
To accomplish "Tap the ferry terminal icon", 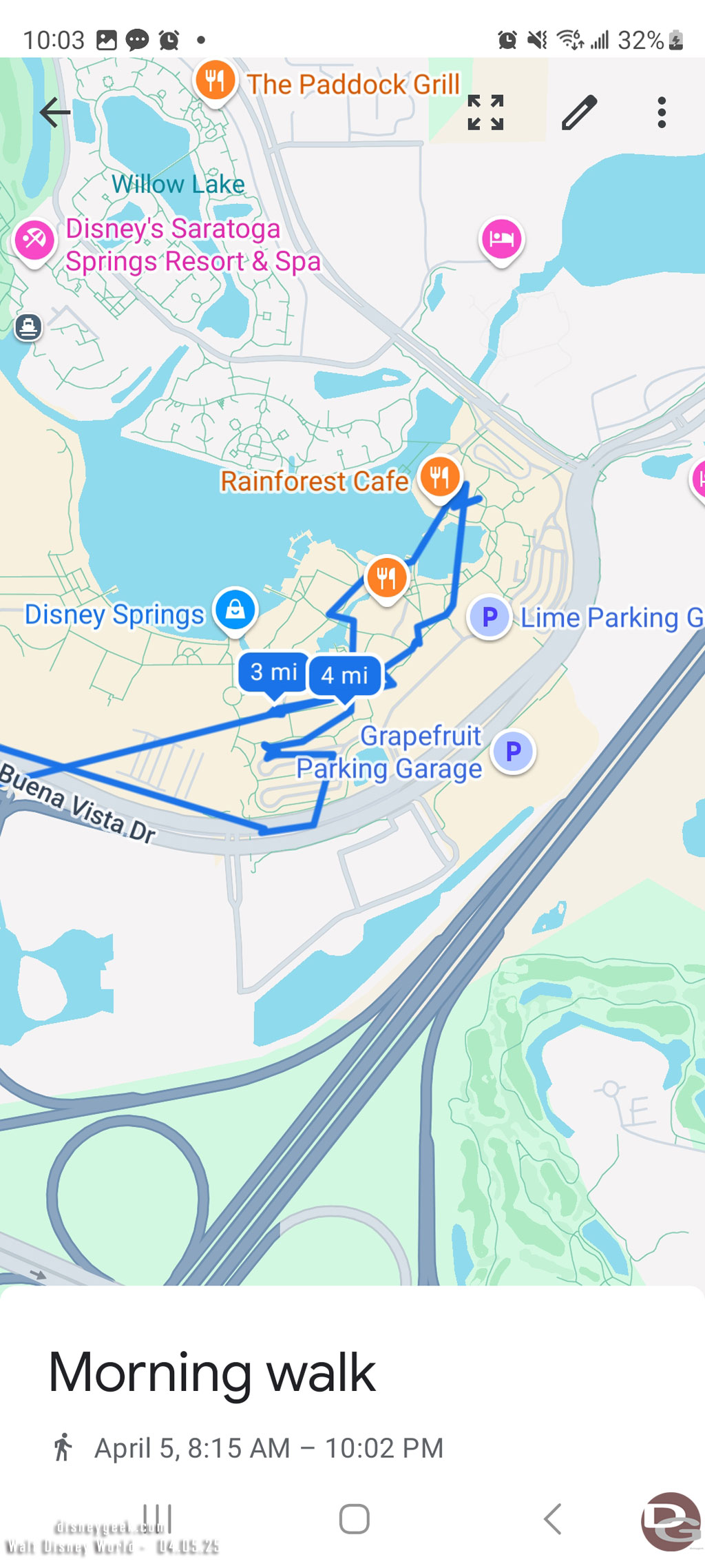I will [28, 327].
